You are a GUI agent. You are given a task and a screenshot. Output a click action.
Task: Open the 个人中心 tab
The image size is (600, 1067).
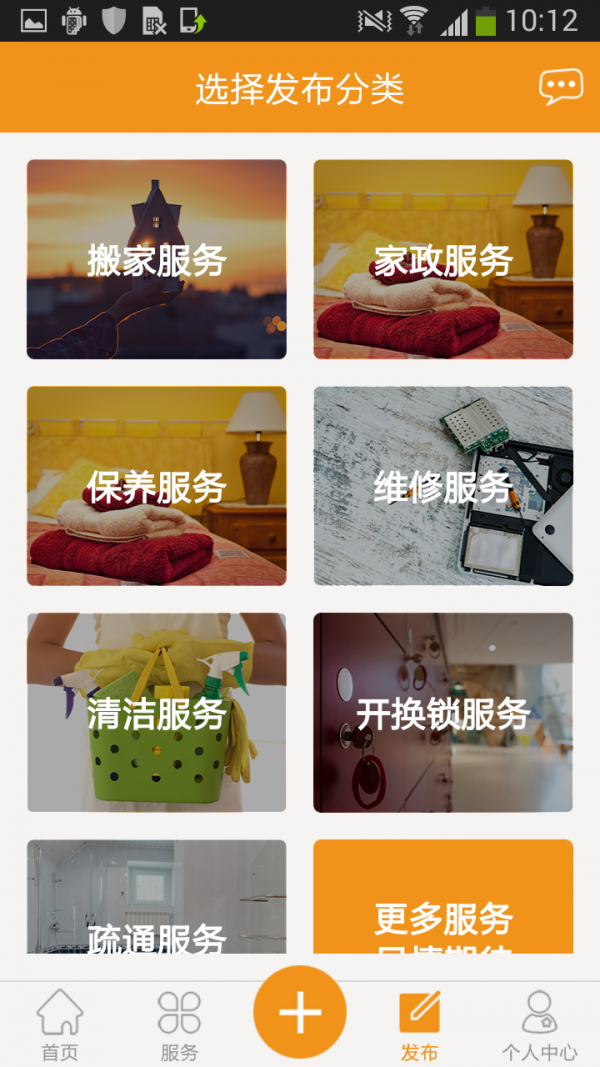tap(539, 1025)
